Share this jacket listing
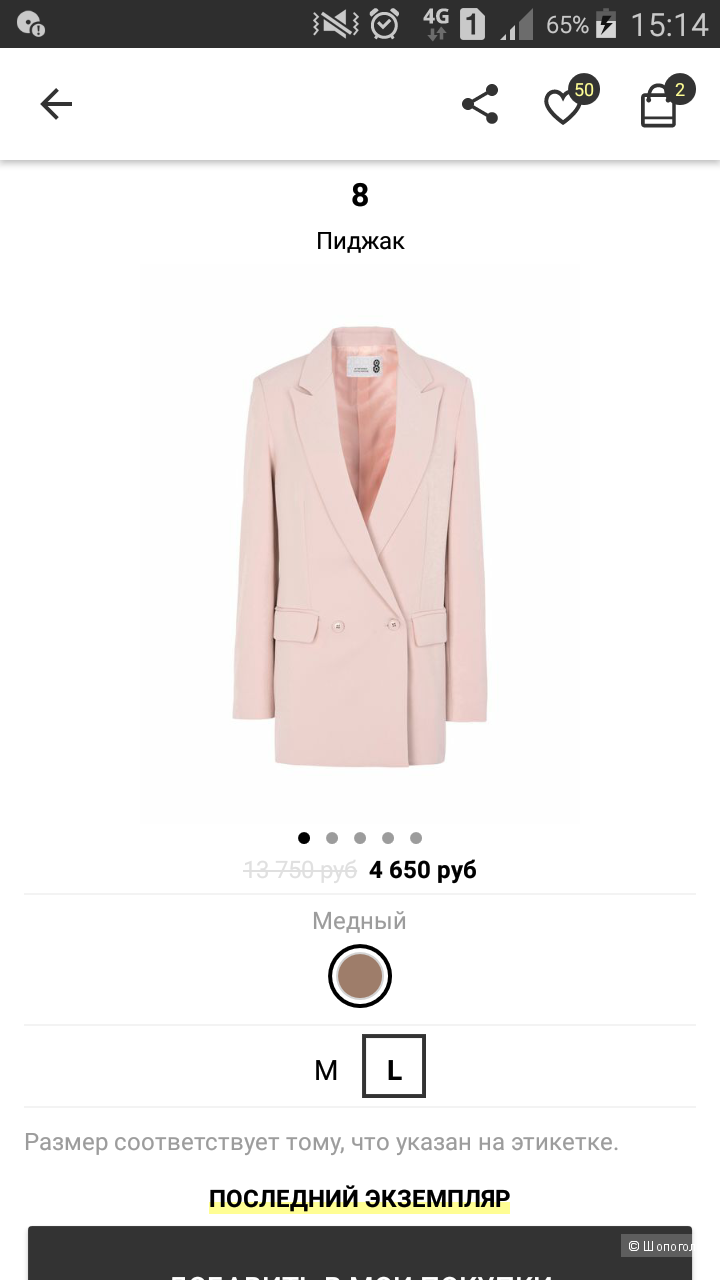Screen dimensions: 720x1280 pos(480,104)
